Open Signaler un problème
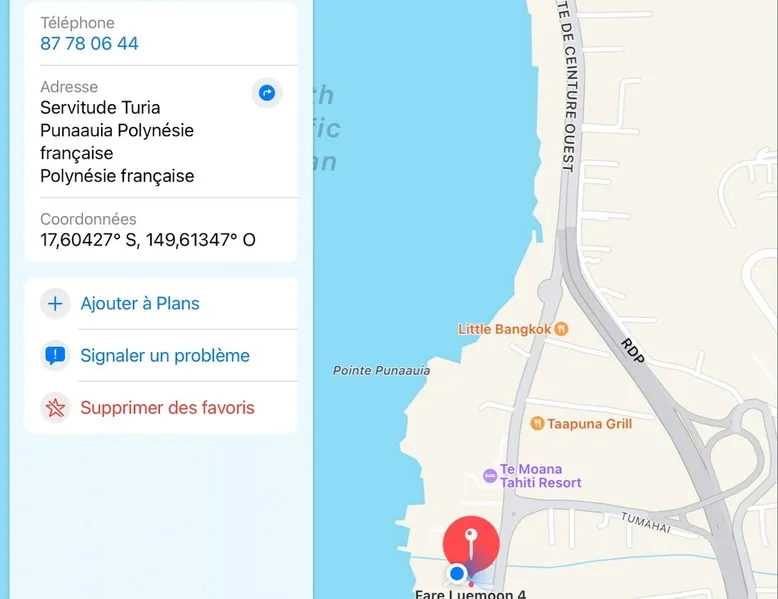 [x=165, y=356]
